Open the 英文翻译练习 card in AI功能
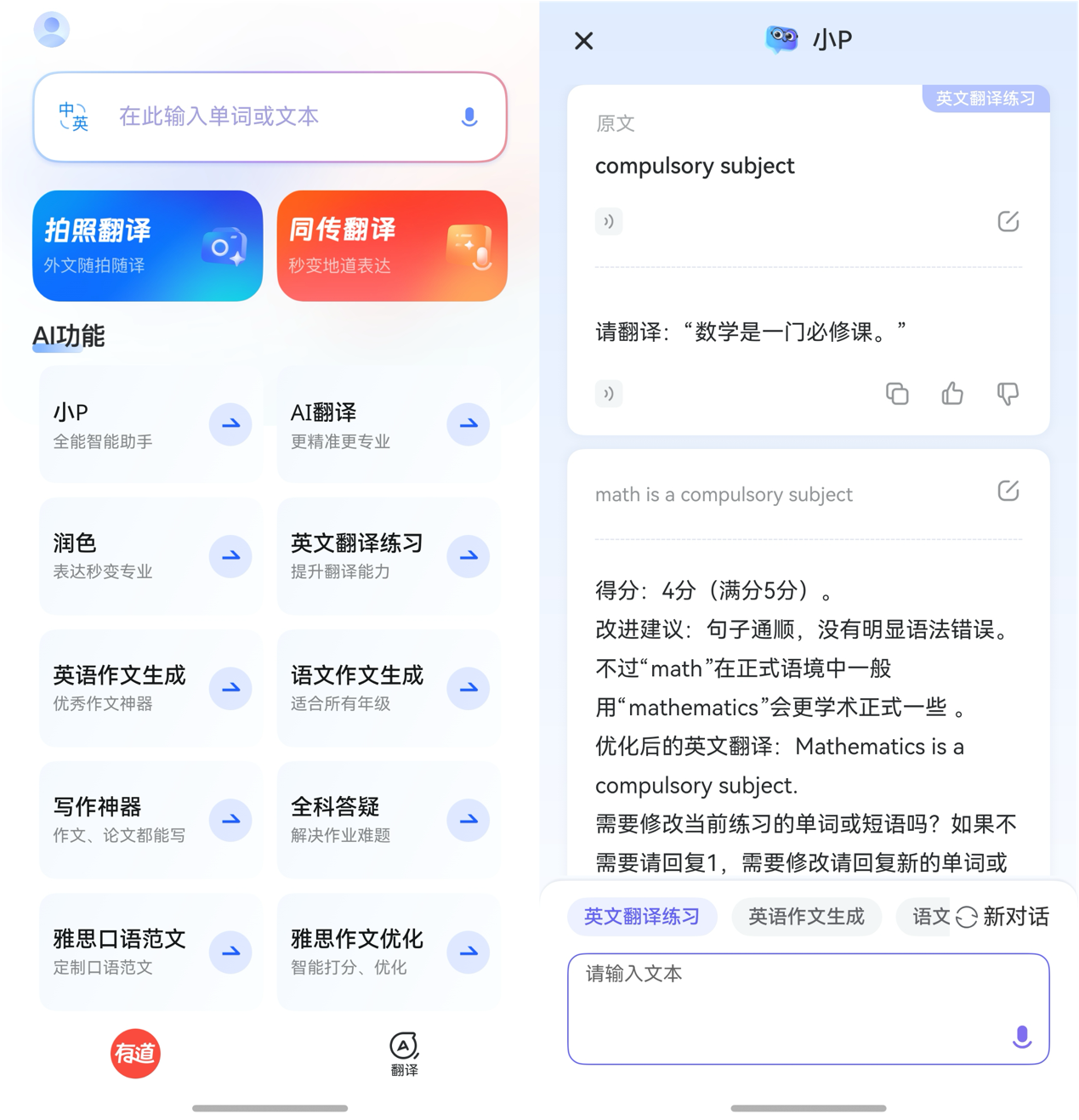Viewport: 1079px width, 1120px height. [x=389, y=556]
